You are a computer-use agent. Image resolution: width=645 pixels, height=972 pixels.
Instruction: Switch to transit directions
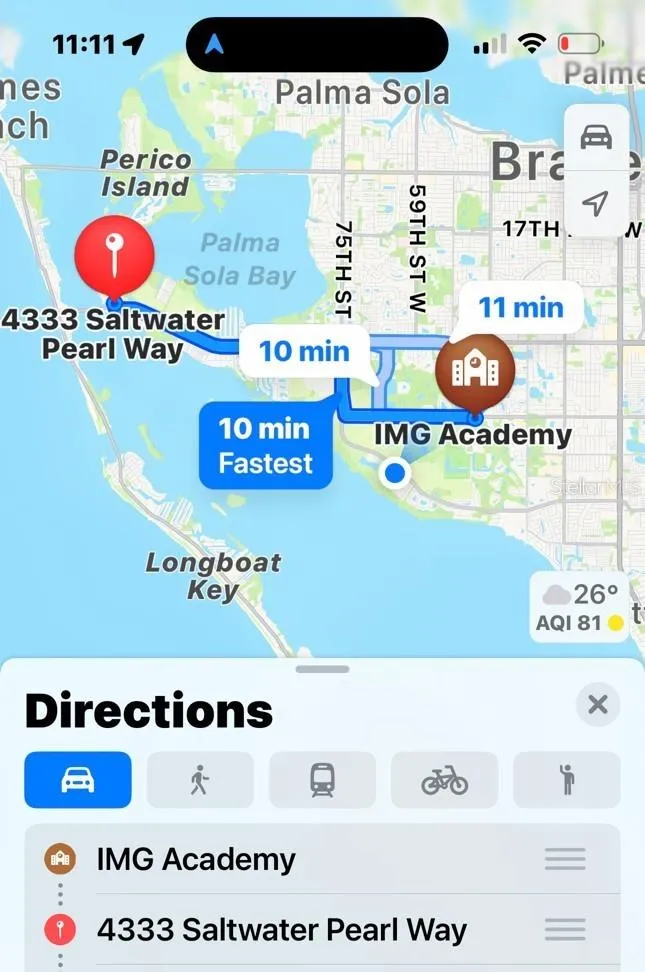pyautogui.click(x=322, y=780)
